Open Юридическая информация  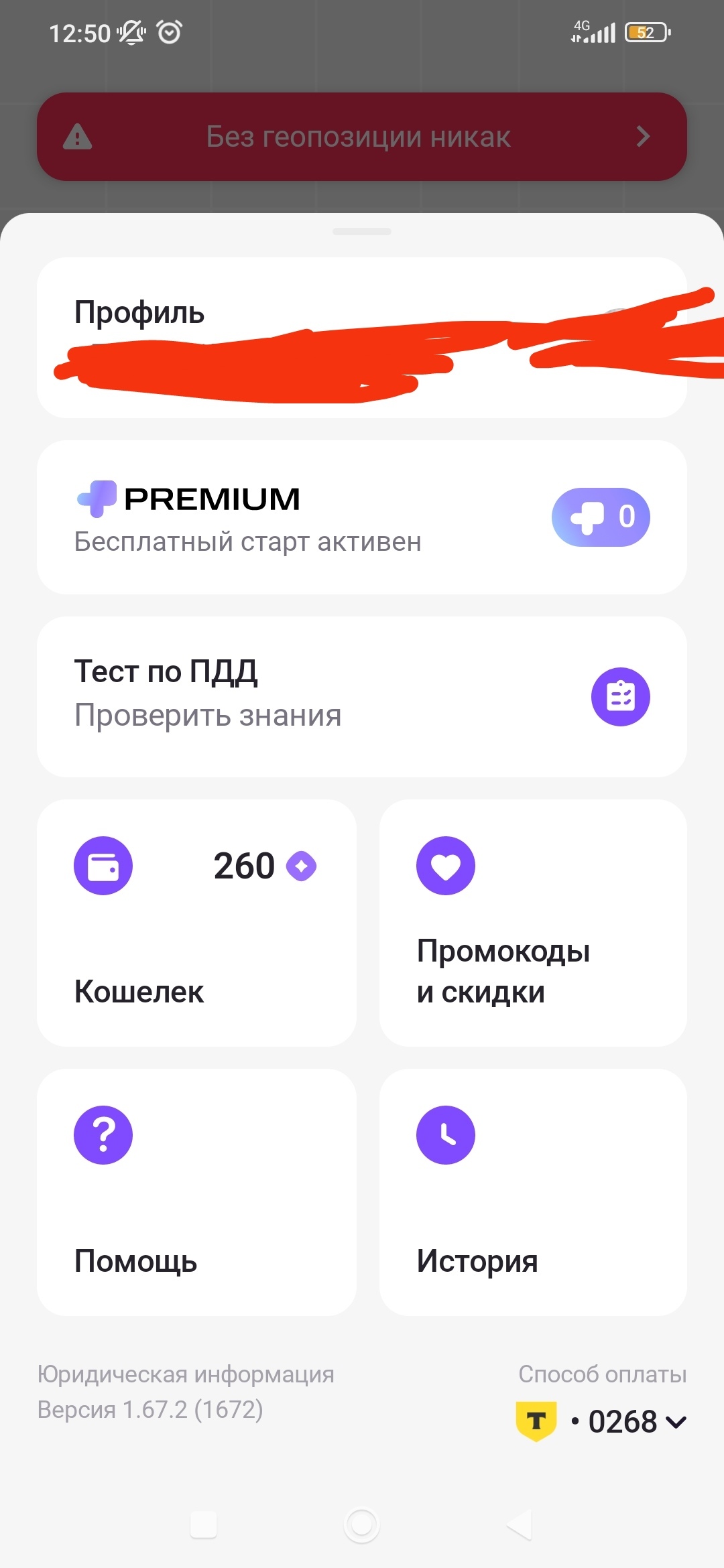pos(186,1374)
